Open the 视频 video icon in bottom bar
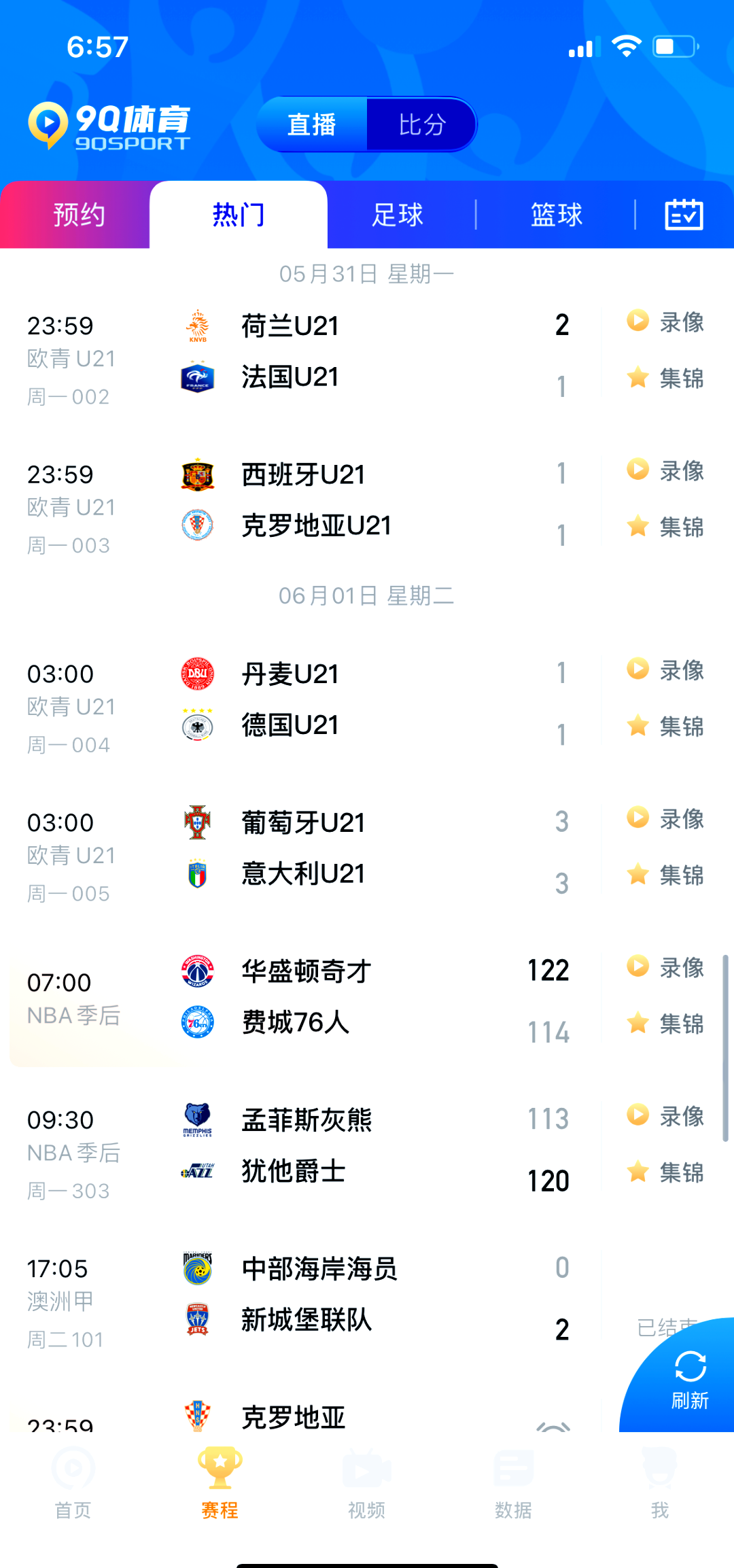Viewport: 734px width, 1568px height. [x=366, y=1469]
